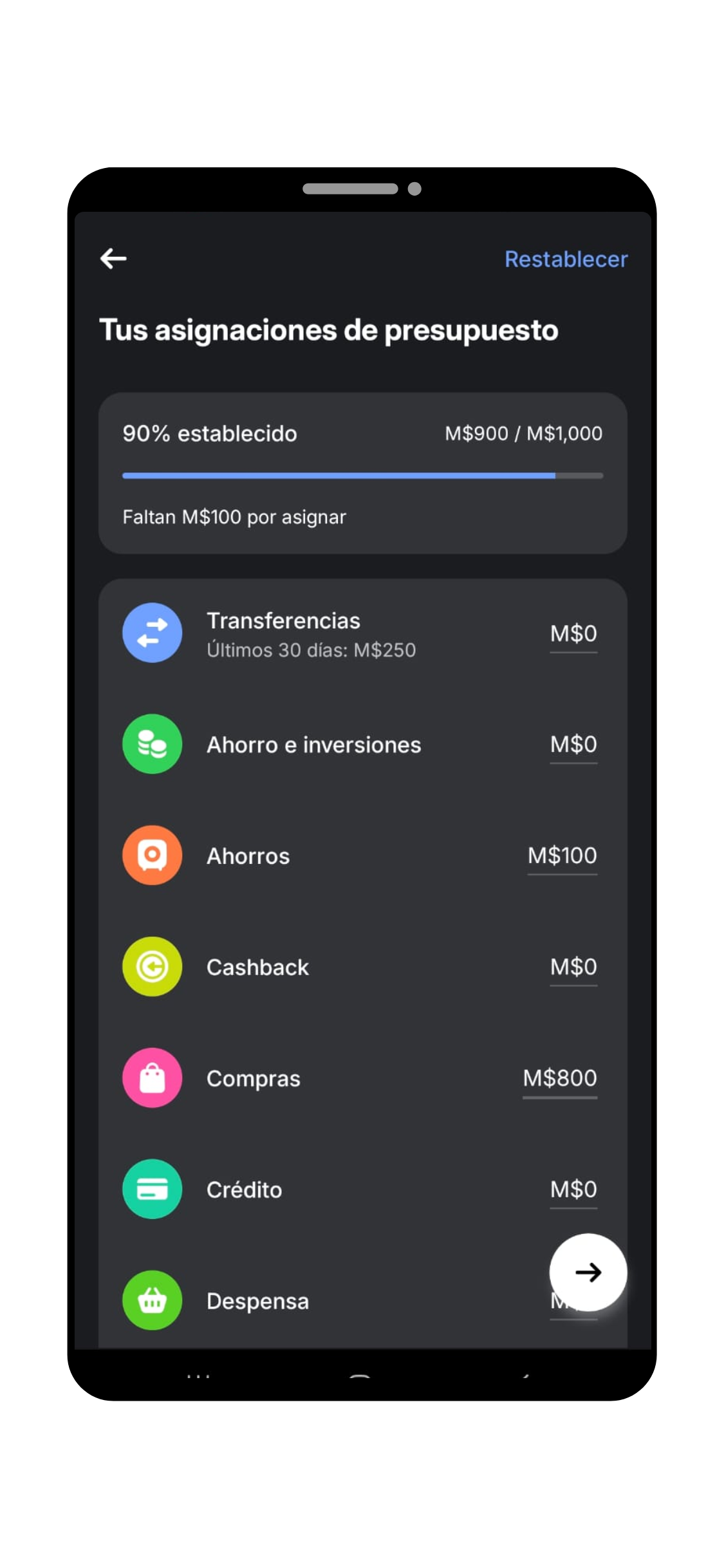Screen dimensions: 724x1568
Task: Click the pink Compras shopping bag icon
Action: coord(152,1078)
